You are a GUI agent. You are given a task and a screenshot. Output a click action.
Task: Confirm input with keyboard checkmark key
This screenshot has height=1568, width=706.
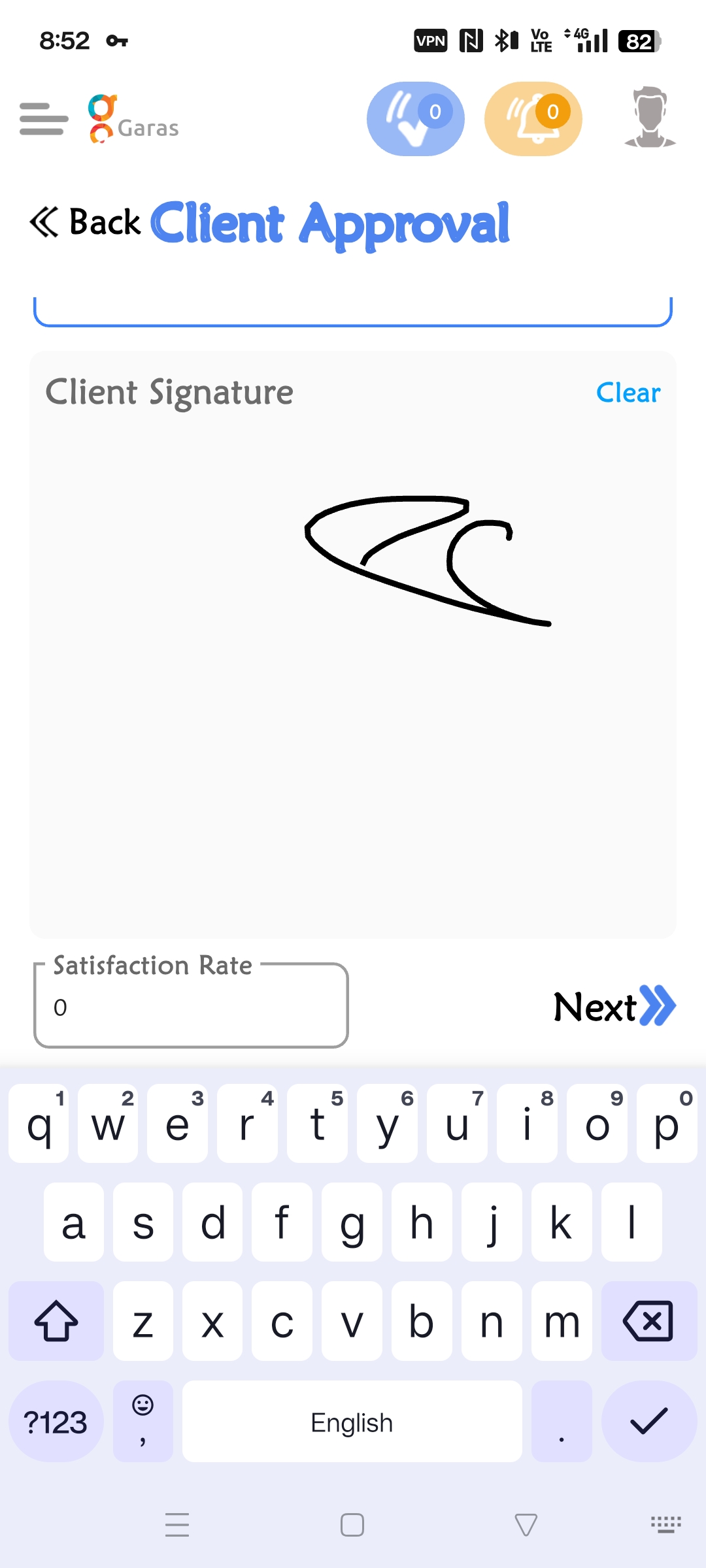648,1422
